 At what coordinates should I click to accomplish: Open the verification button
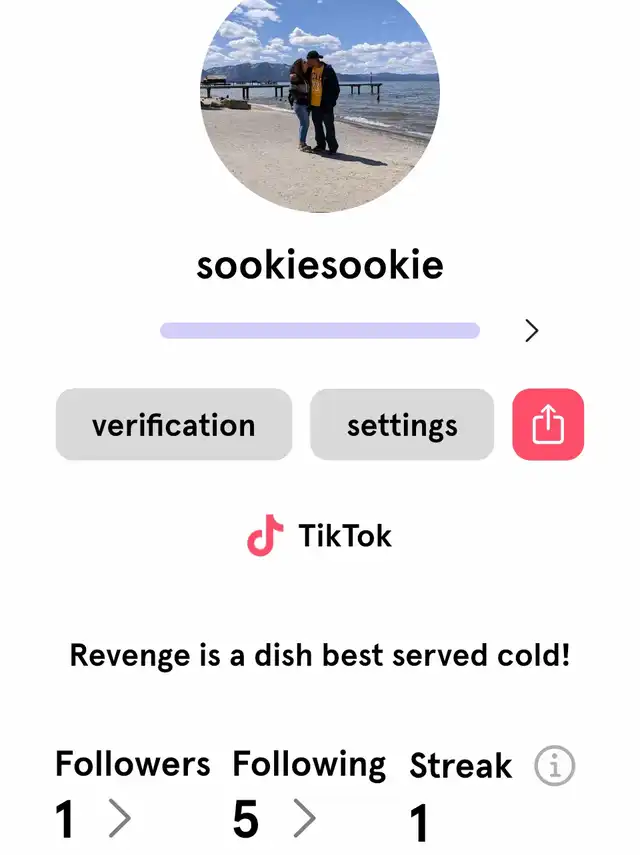(174, 424)
